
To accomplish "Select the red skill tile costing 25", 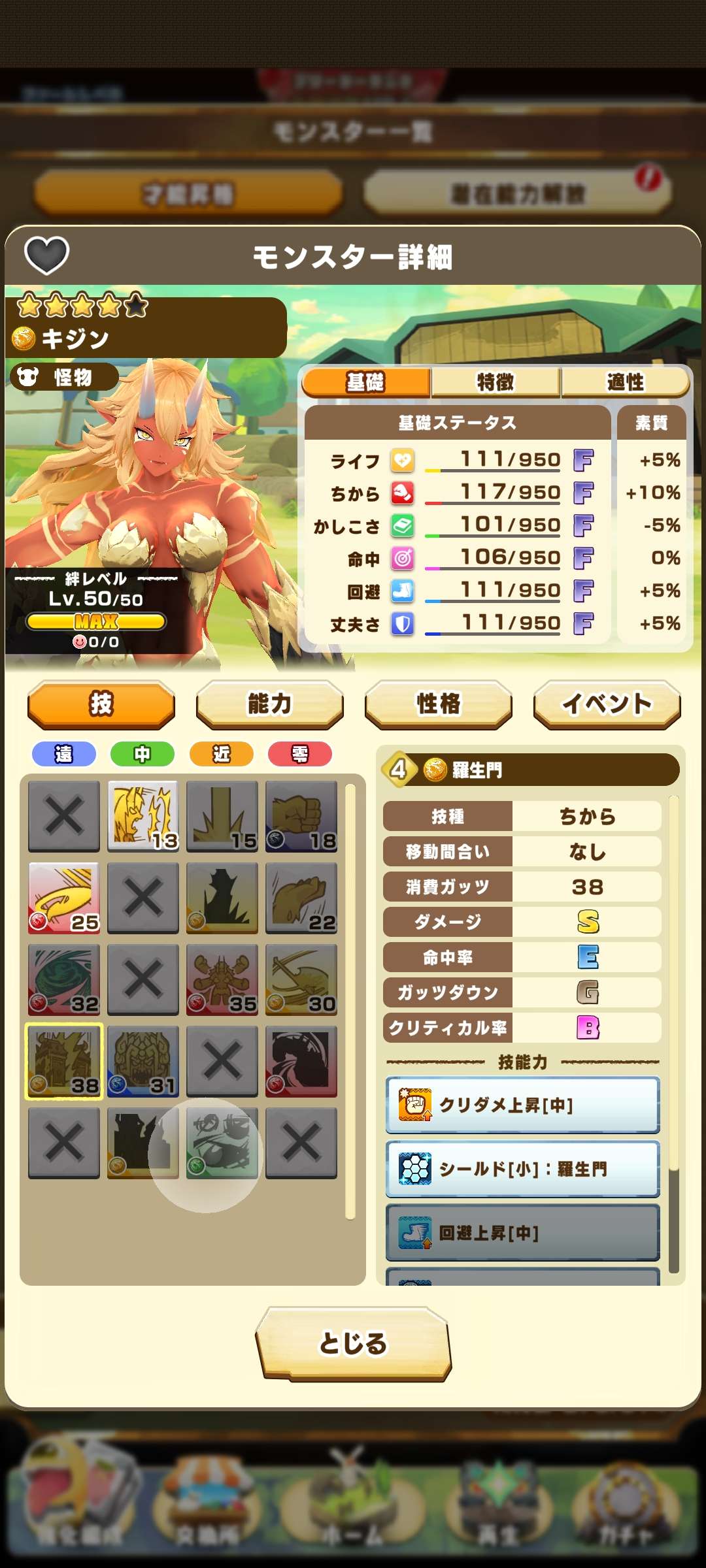I will point(64,898).
